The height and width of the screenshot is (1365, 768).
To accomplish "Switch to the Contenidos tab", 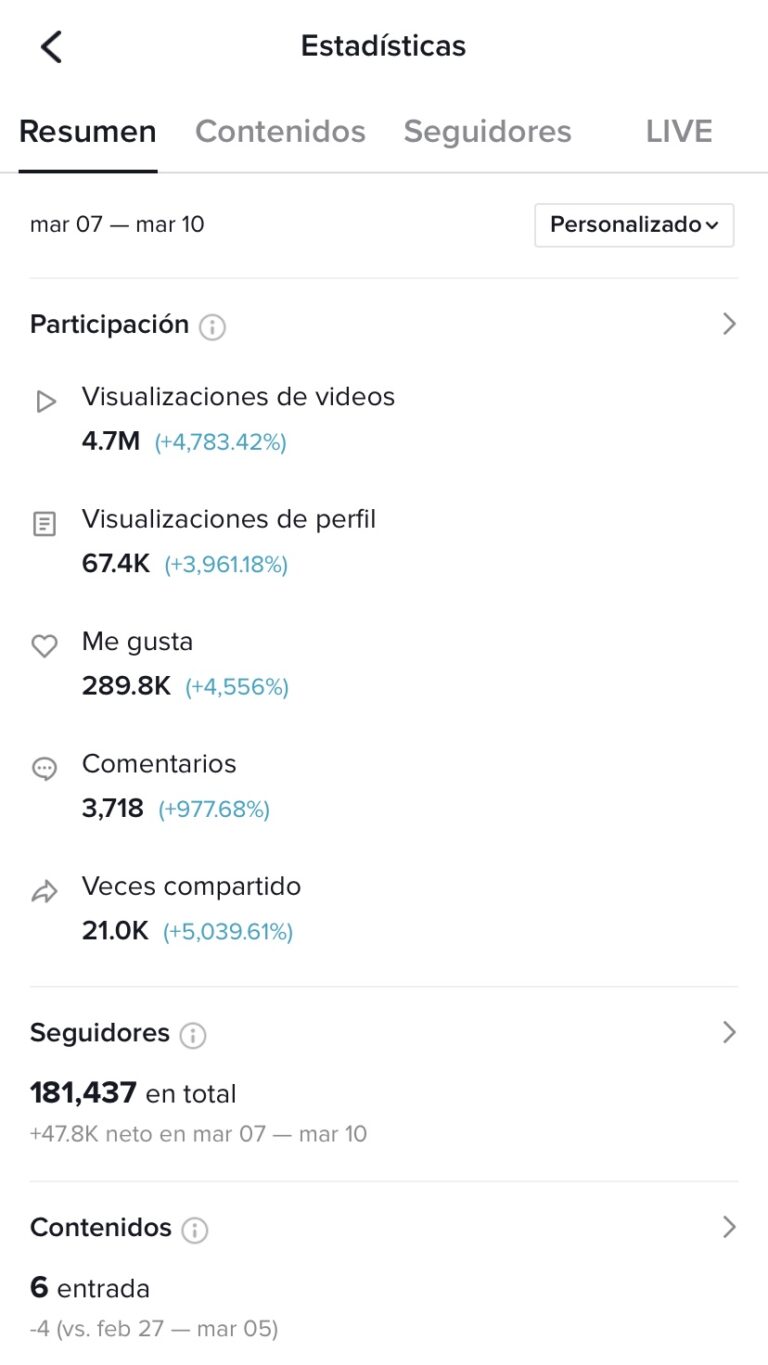I will (x=280, y=132).
